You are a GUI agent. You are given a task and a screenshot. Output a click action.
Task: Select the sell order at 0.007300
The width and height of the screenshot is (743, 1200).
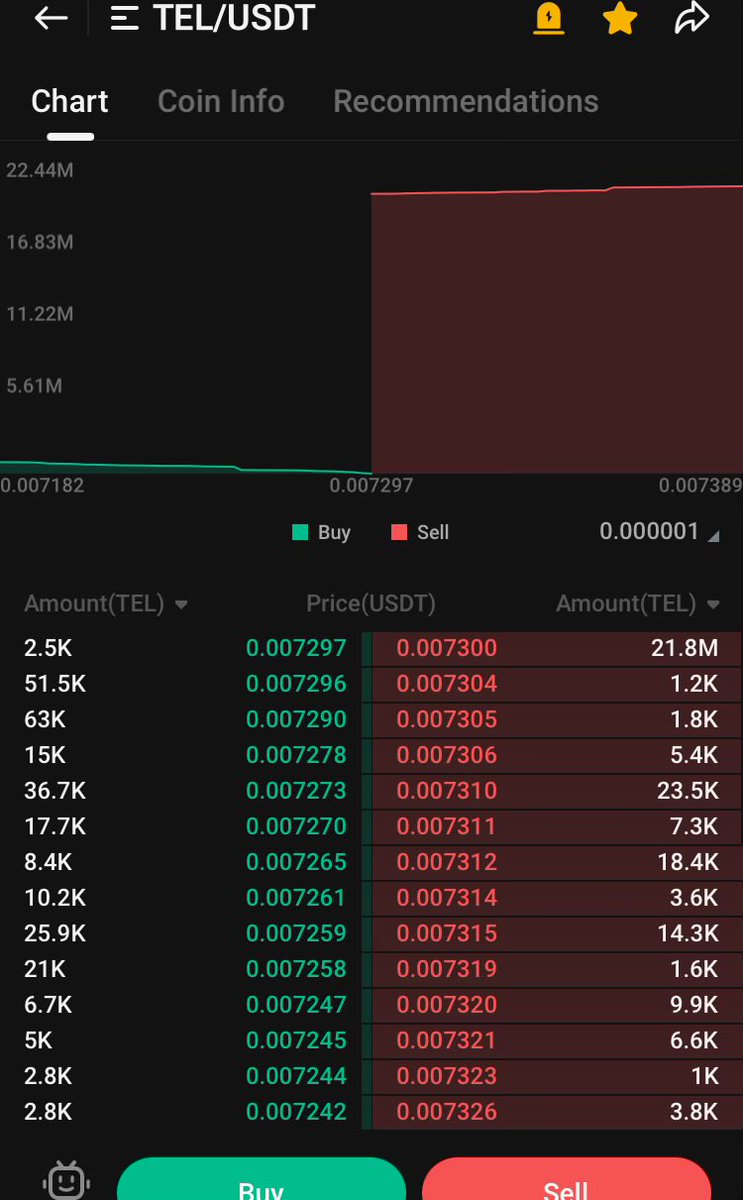[x=447, y=648]
